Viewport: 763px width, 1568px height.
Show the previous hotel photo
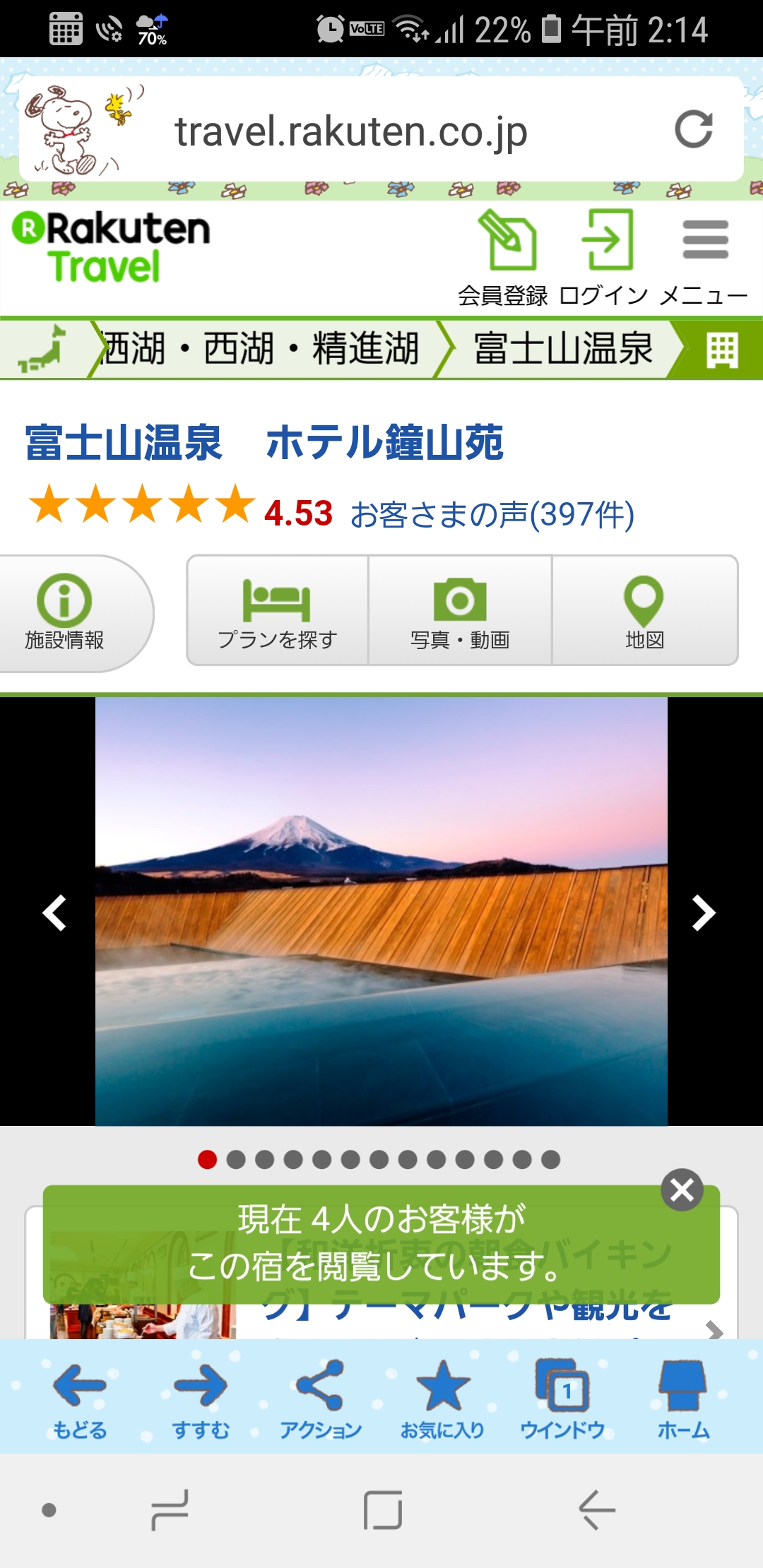pyautogui.click(x=54, y=913)
